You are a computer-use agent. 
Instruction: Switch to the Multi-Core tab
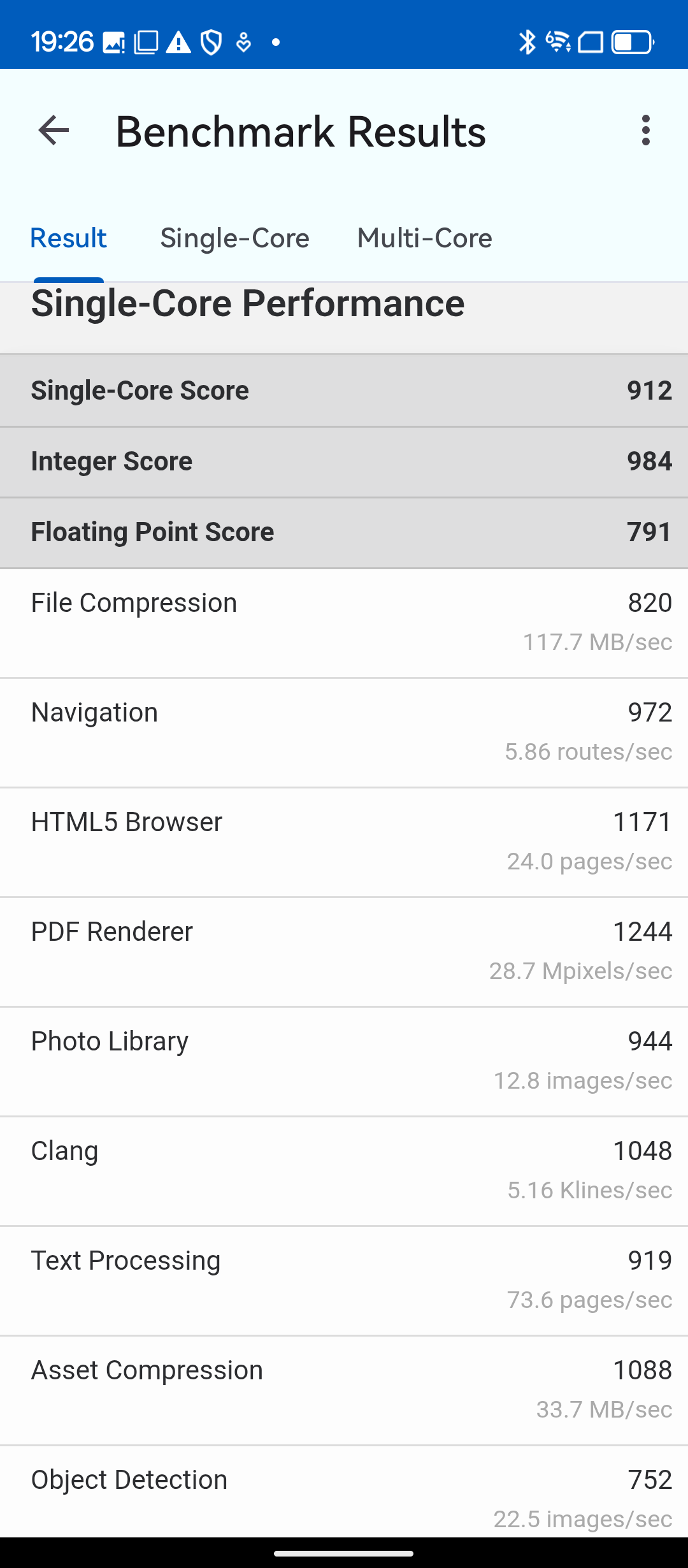pos(424,238)
